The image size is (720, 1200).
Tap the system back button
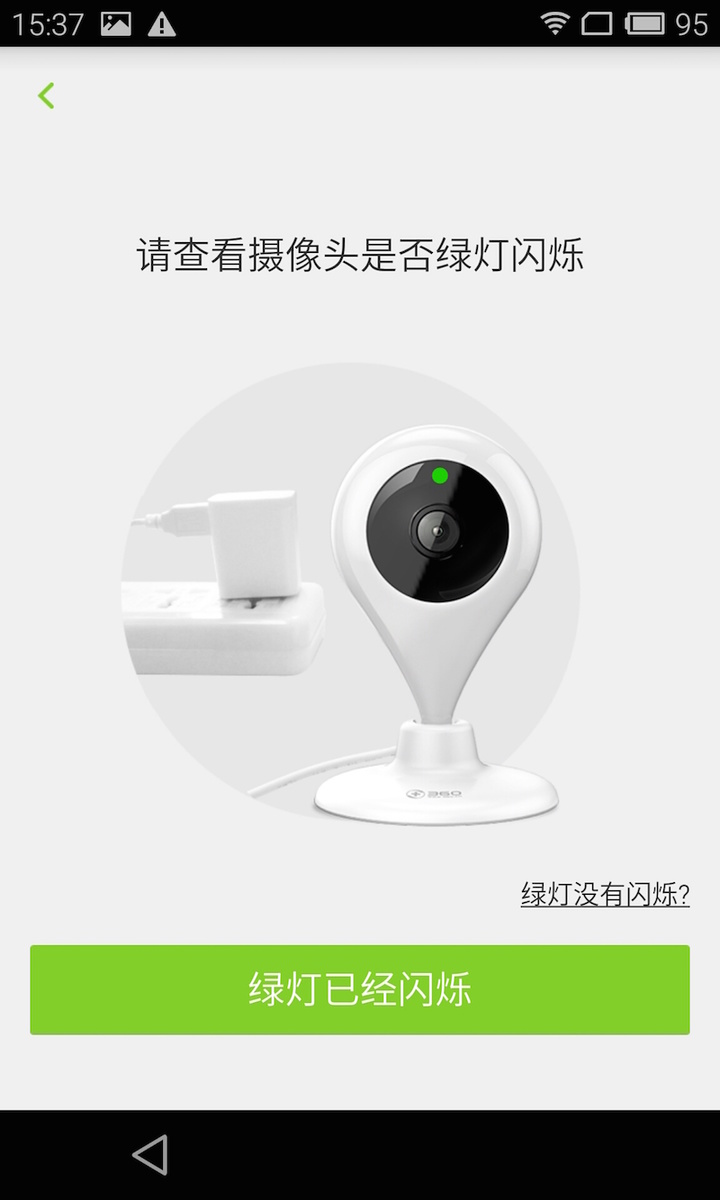(x=150, y=1155)
